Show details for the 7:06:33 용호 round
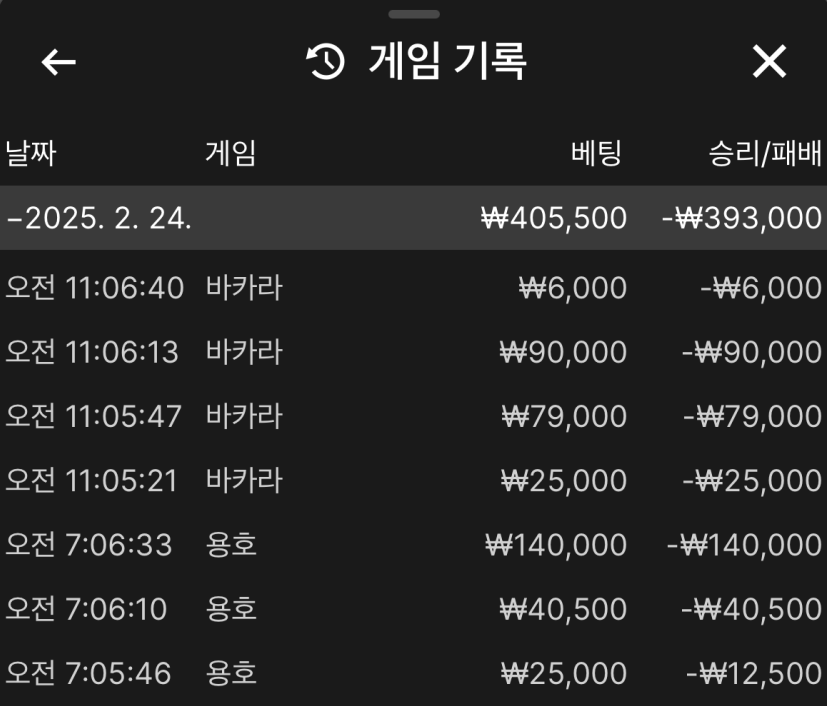The image size is (827, 706). click(413, 544)
